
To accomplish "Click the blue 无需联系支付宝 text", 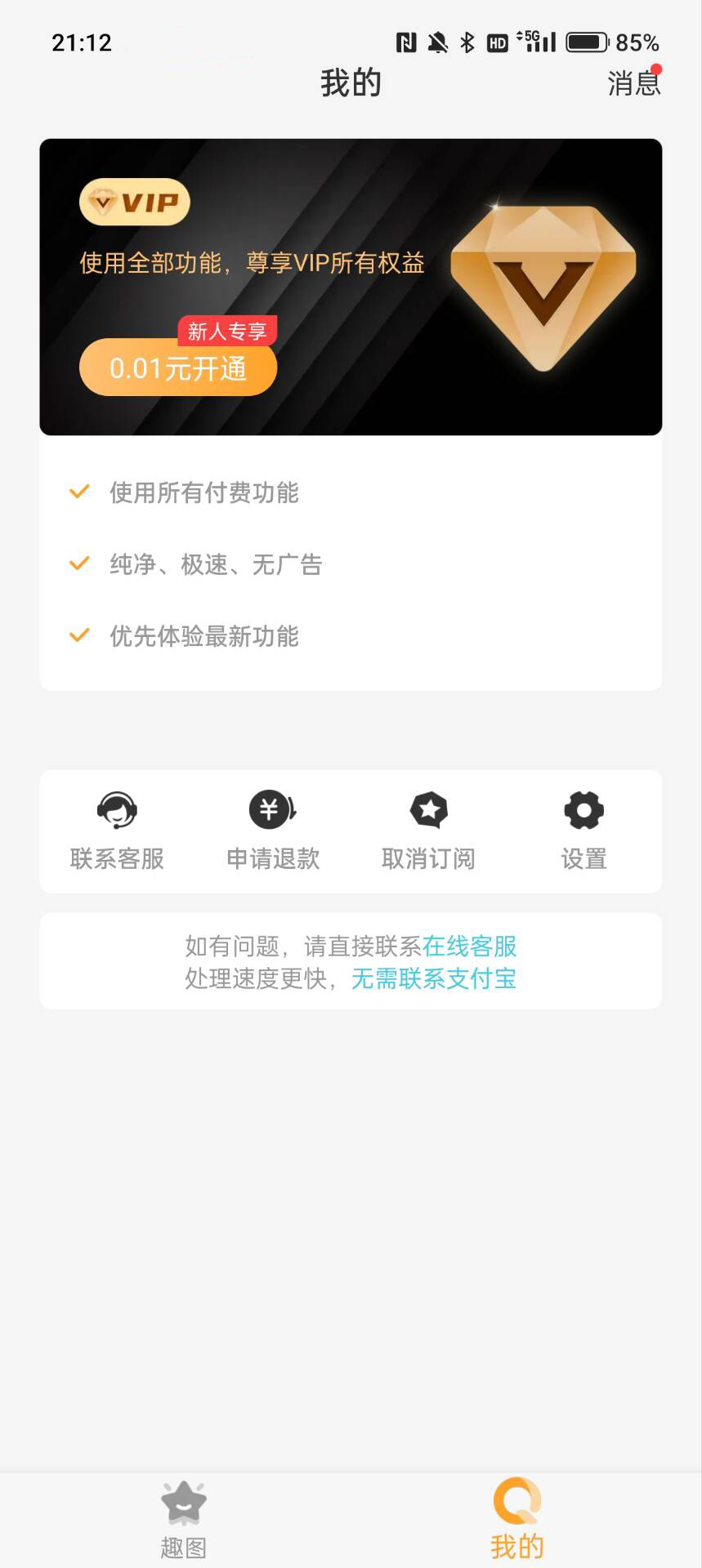I will (434, 978).
